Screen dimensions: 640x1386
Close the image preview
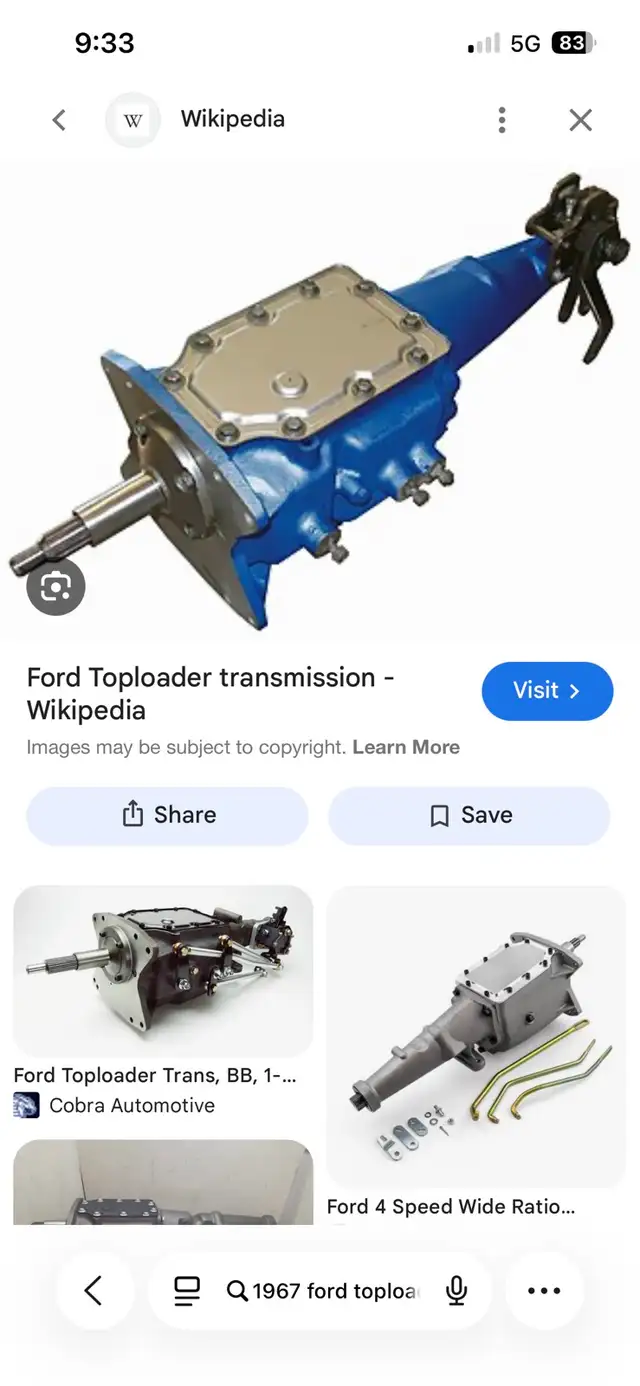pos(581,120)
